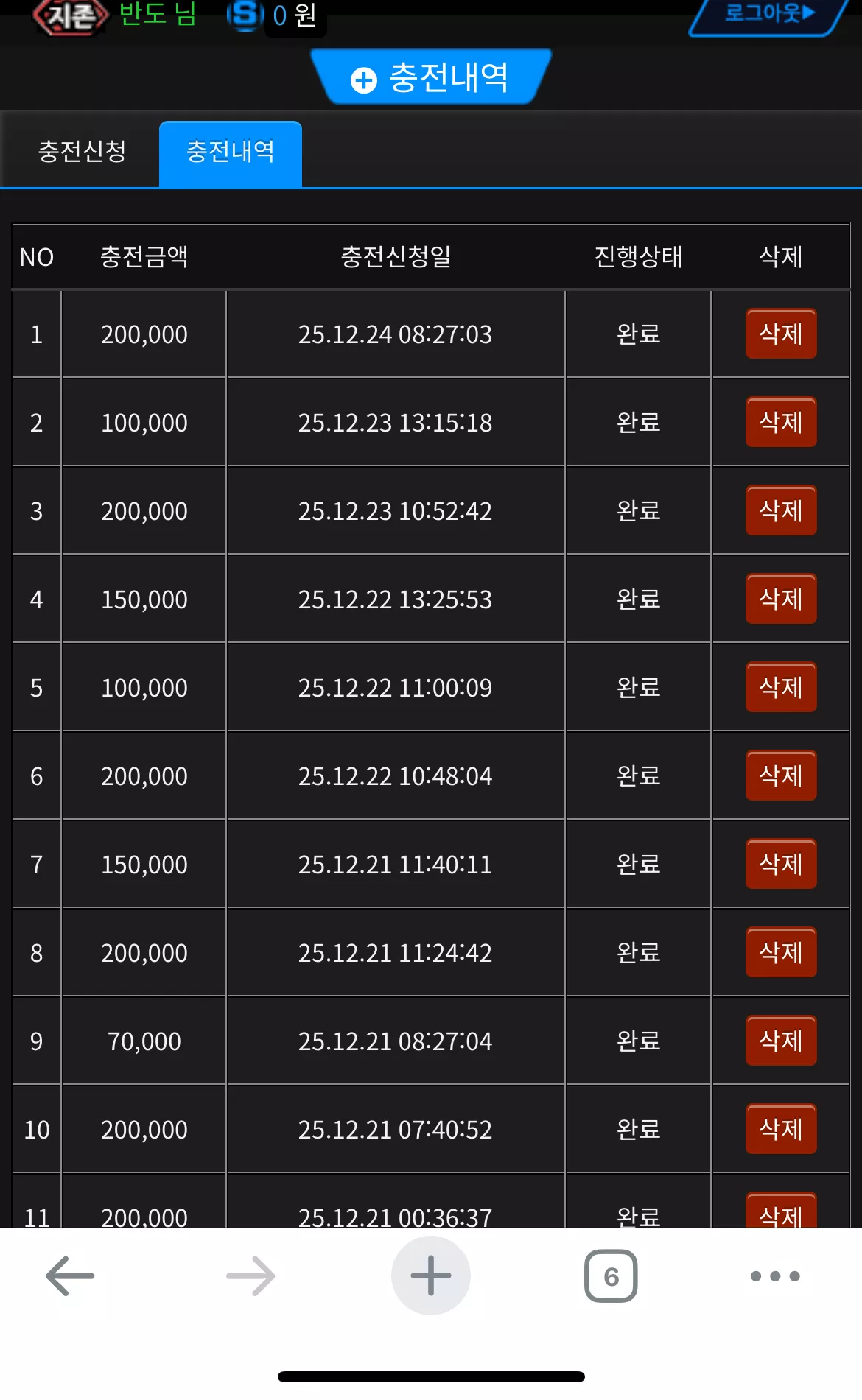
Task: Go back in the browser
Action: pyautogui.click(x=70, y=1276)
